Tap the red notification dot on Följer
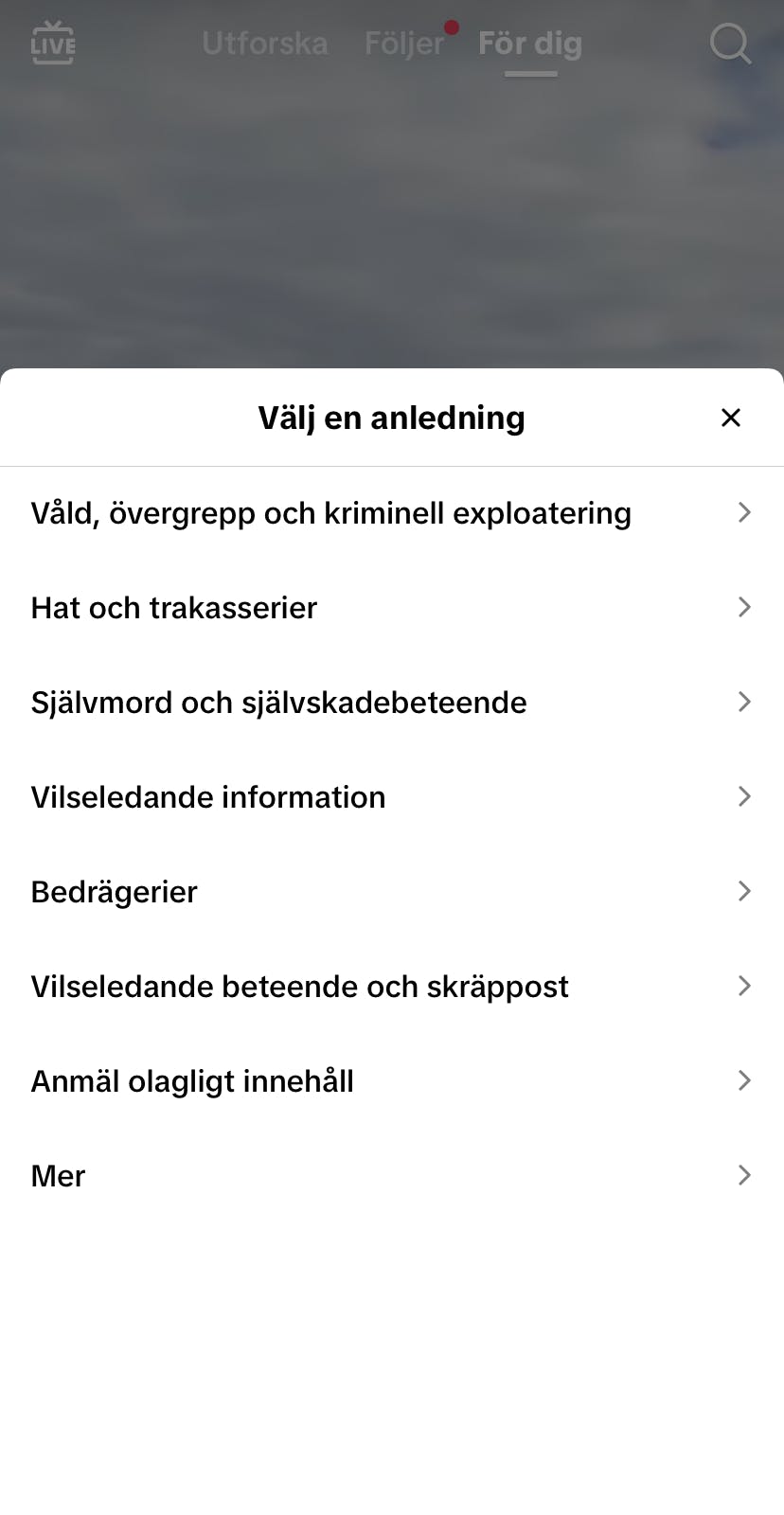 (450, 27)
